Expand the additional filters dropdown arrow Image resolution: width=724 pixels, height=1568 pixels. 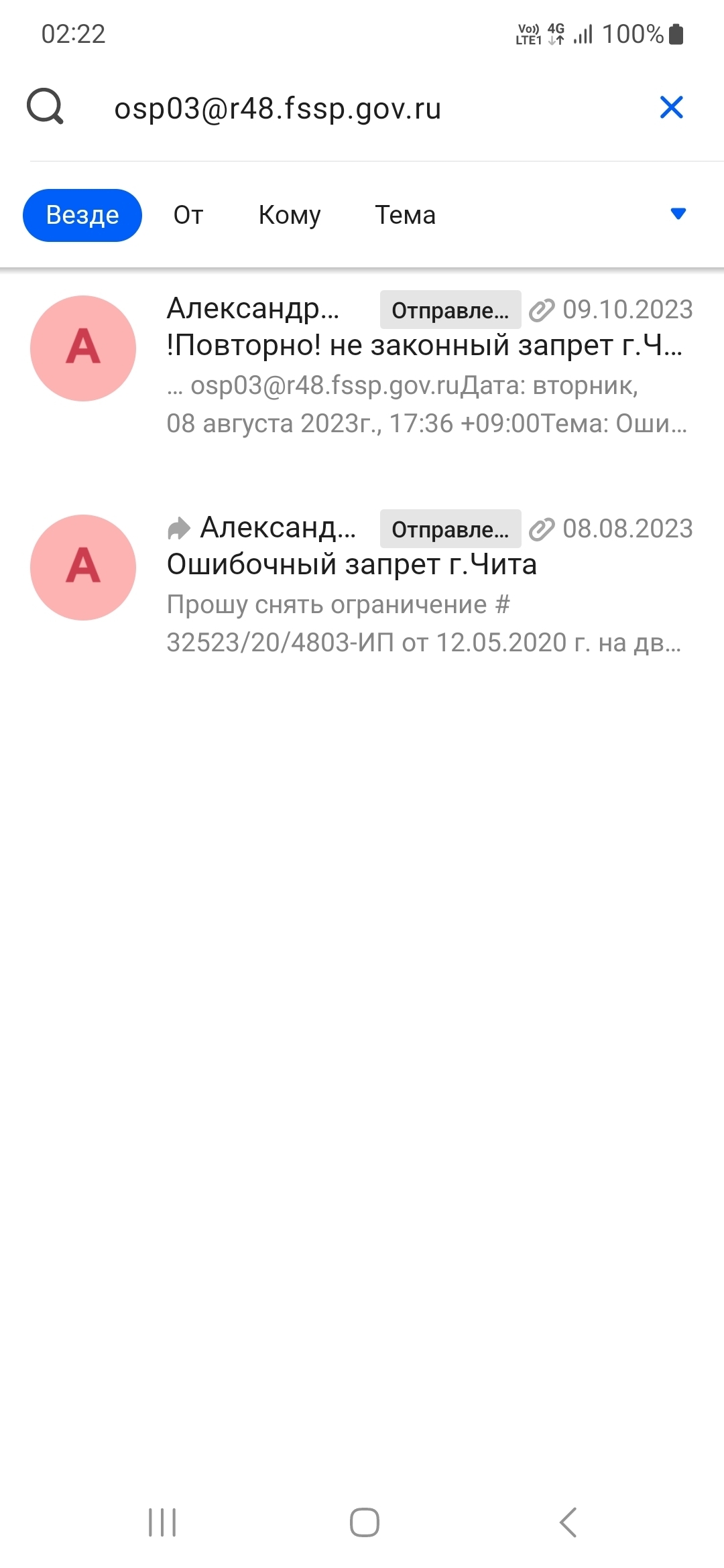[x=678, y=214]
